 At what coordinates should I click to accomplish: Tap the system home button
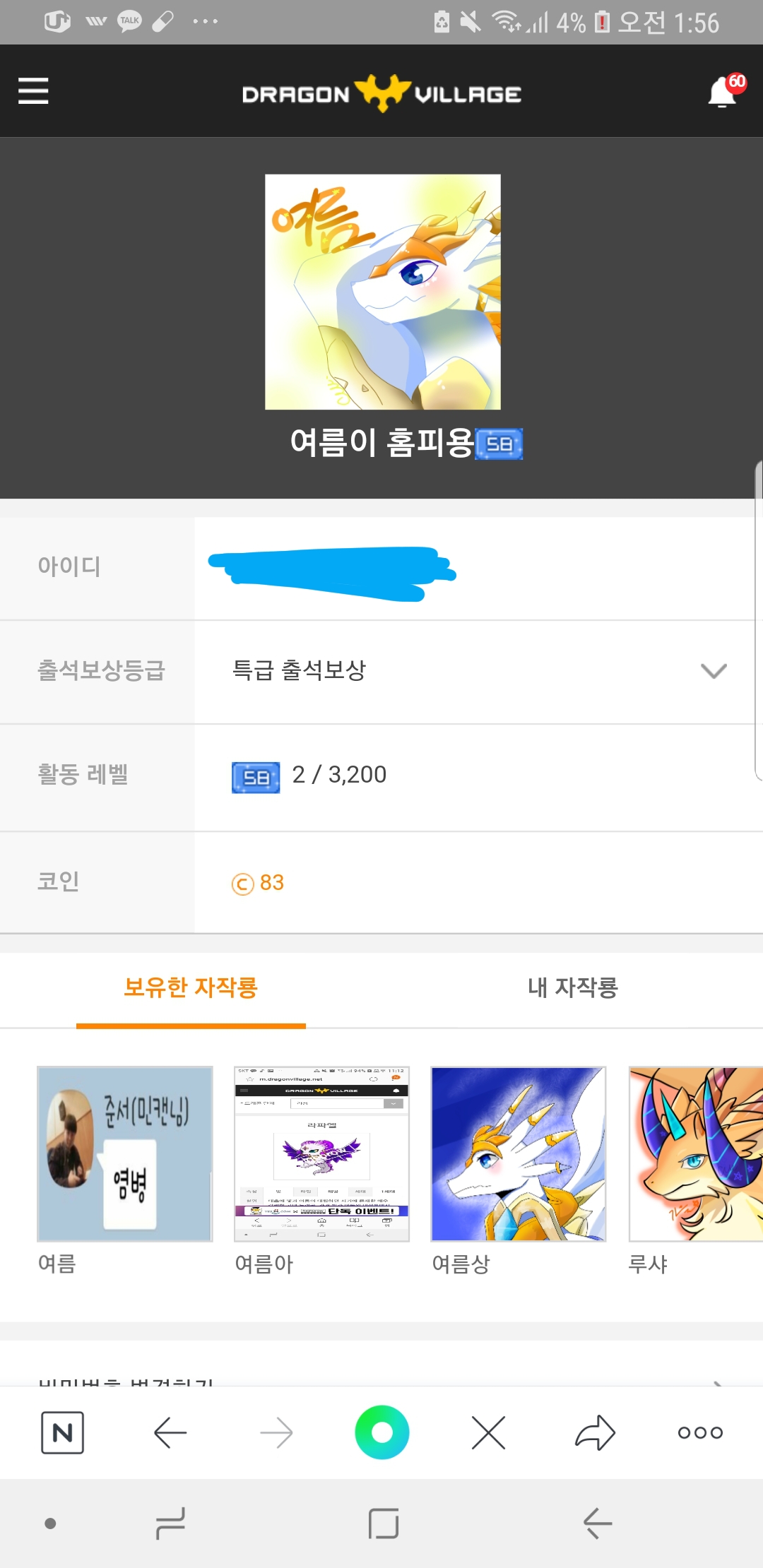[384, 1523]
